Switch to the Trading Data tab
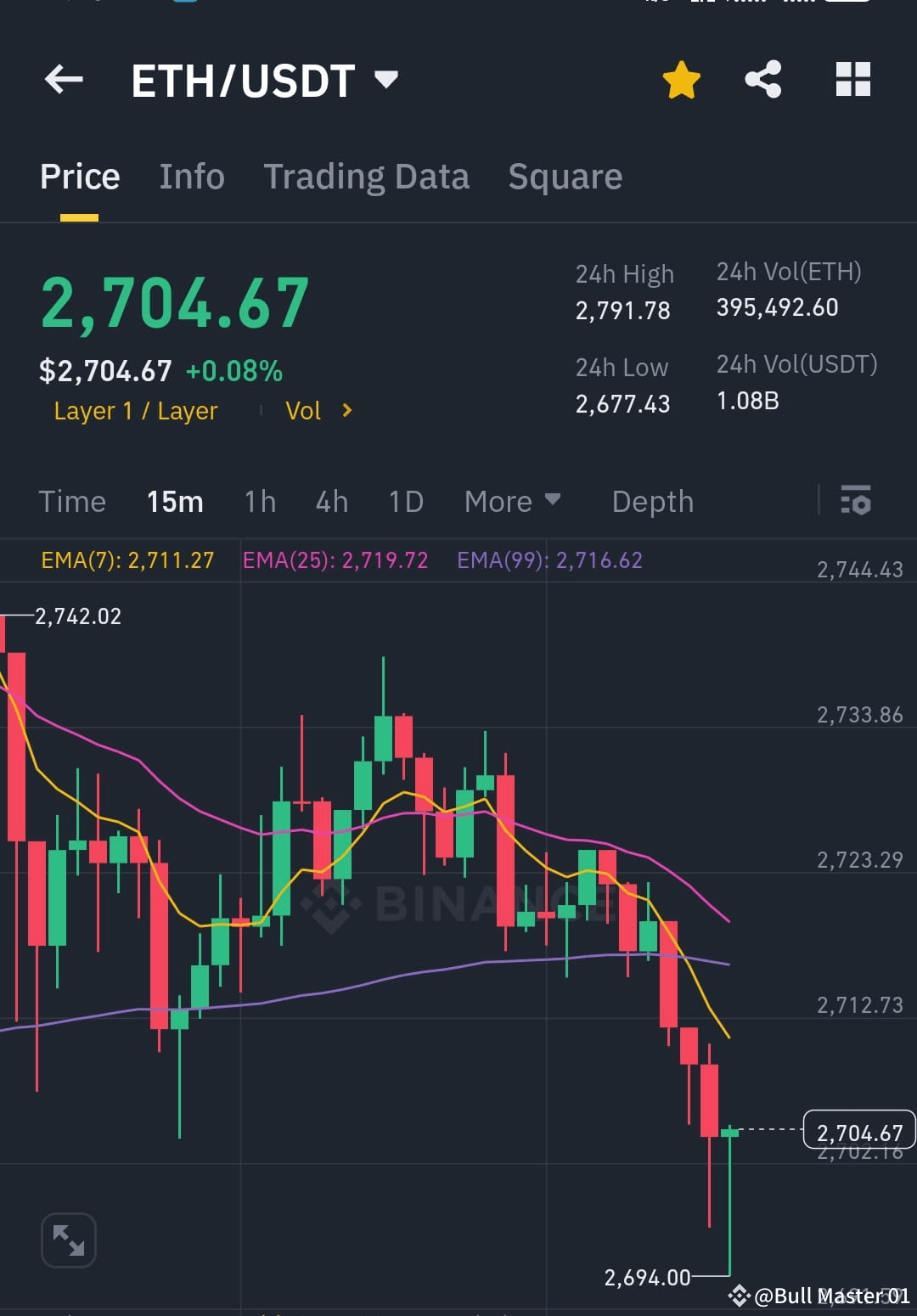Viewport: 917px width, 1316px height. [367, 176]
